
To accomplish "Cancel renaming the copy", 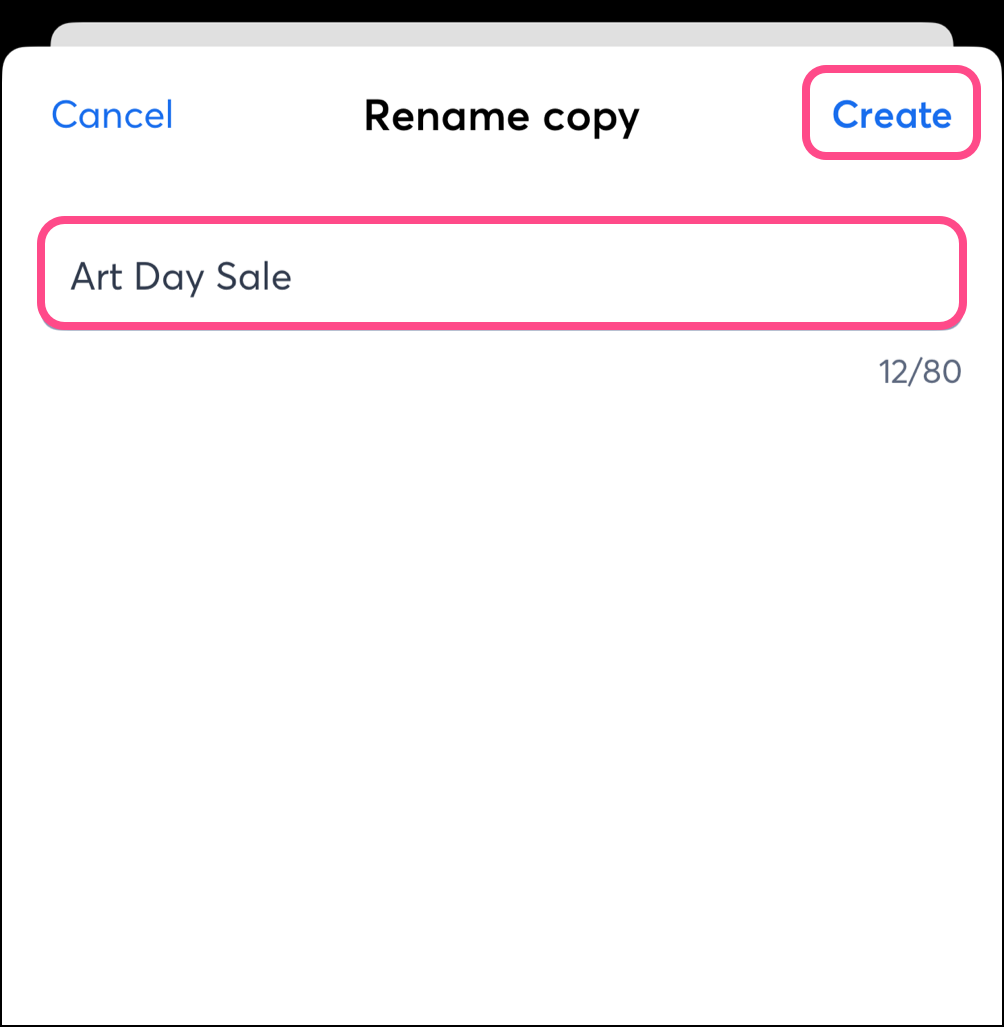I will [112, 115].
